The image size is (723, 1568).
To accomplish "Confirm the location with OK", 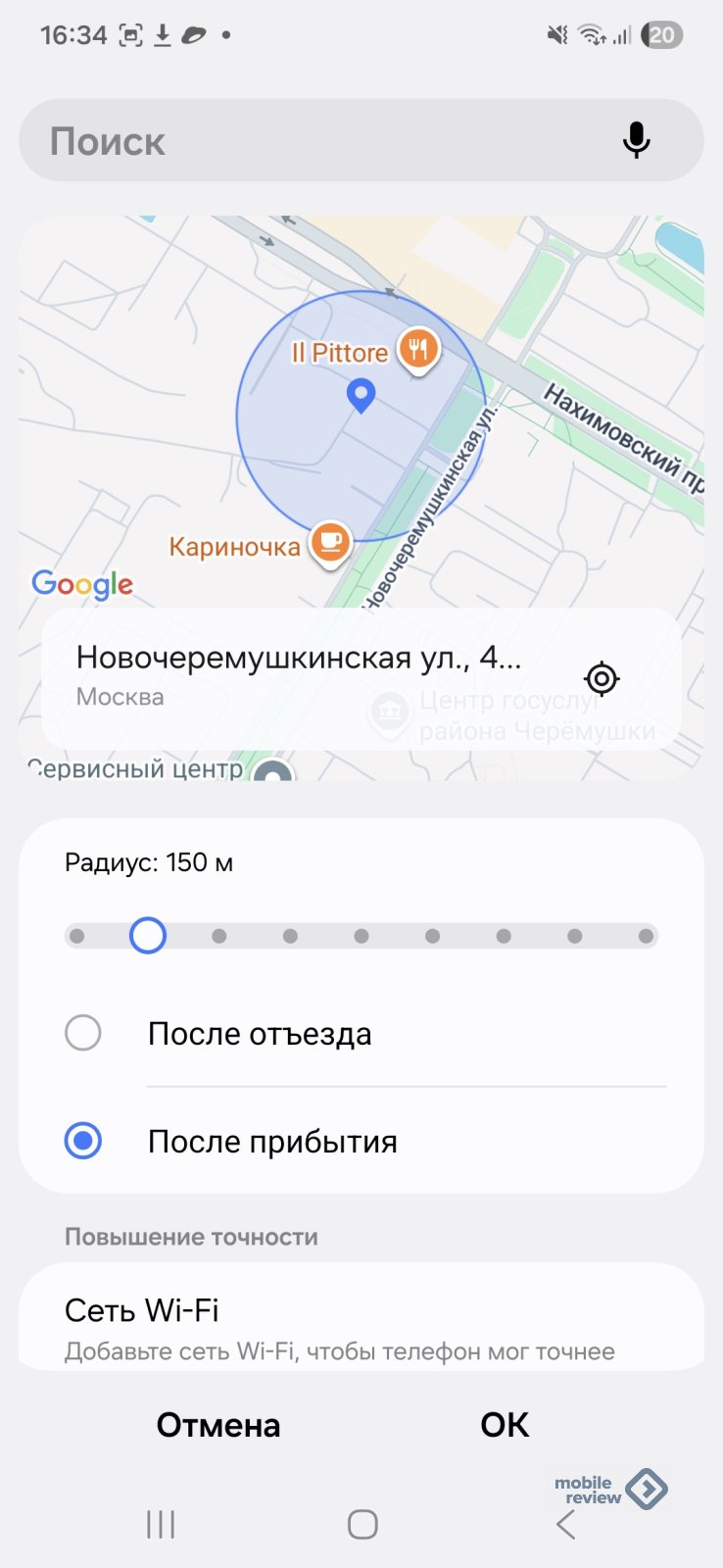I will 505,1425.
